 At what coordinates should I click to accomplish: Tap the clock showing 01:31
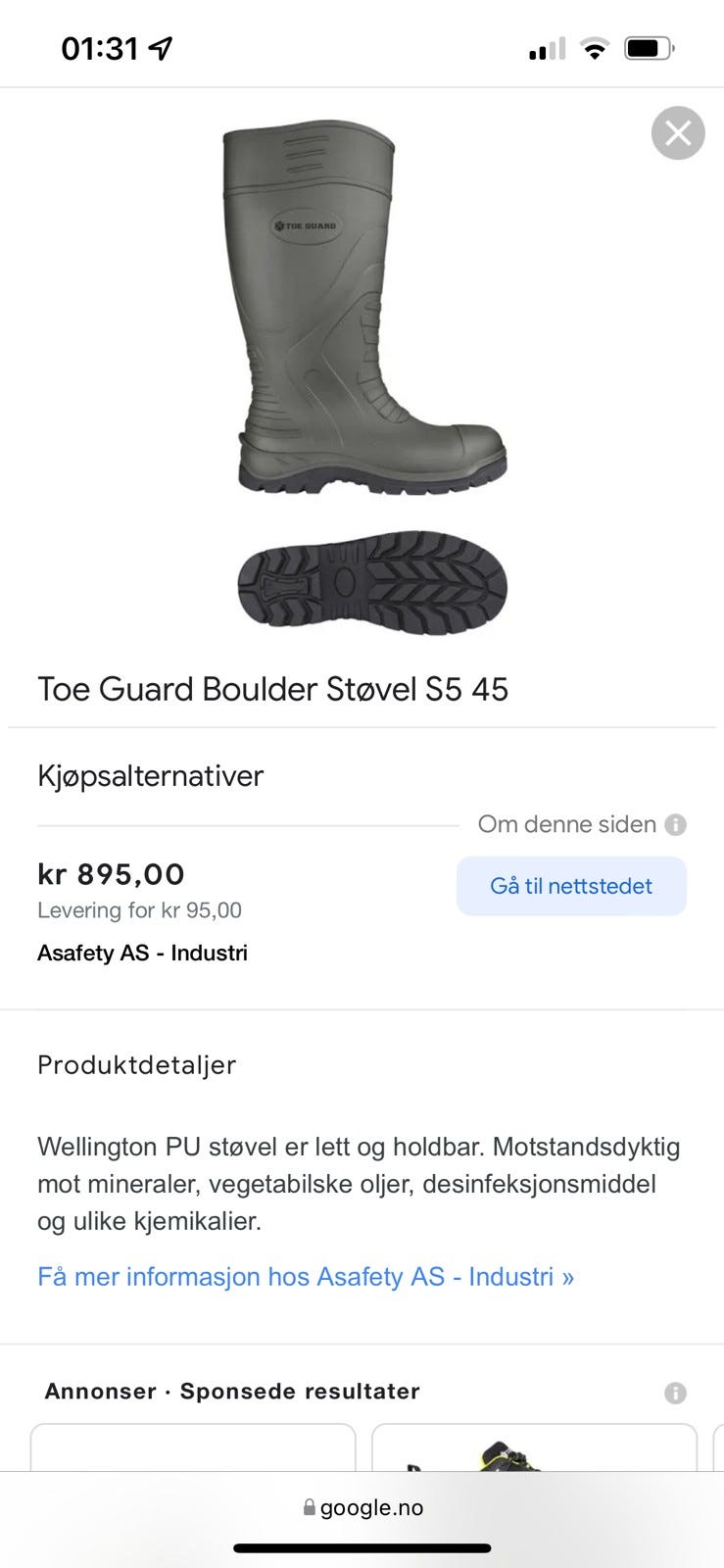pos(98,44)
